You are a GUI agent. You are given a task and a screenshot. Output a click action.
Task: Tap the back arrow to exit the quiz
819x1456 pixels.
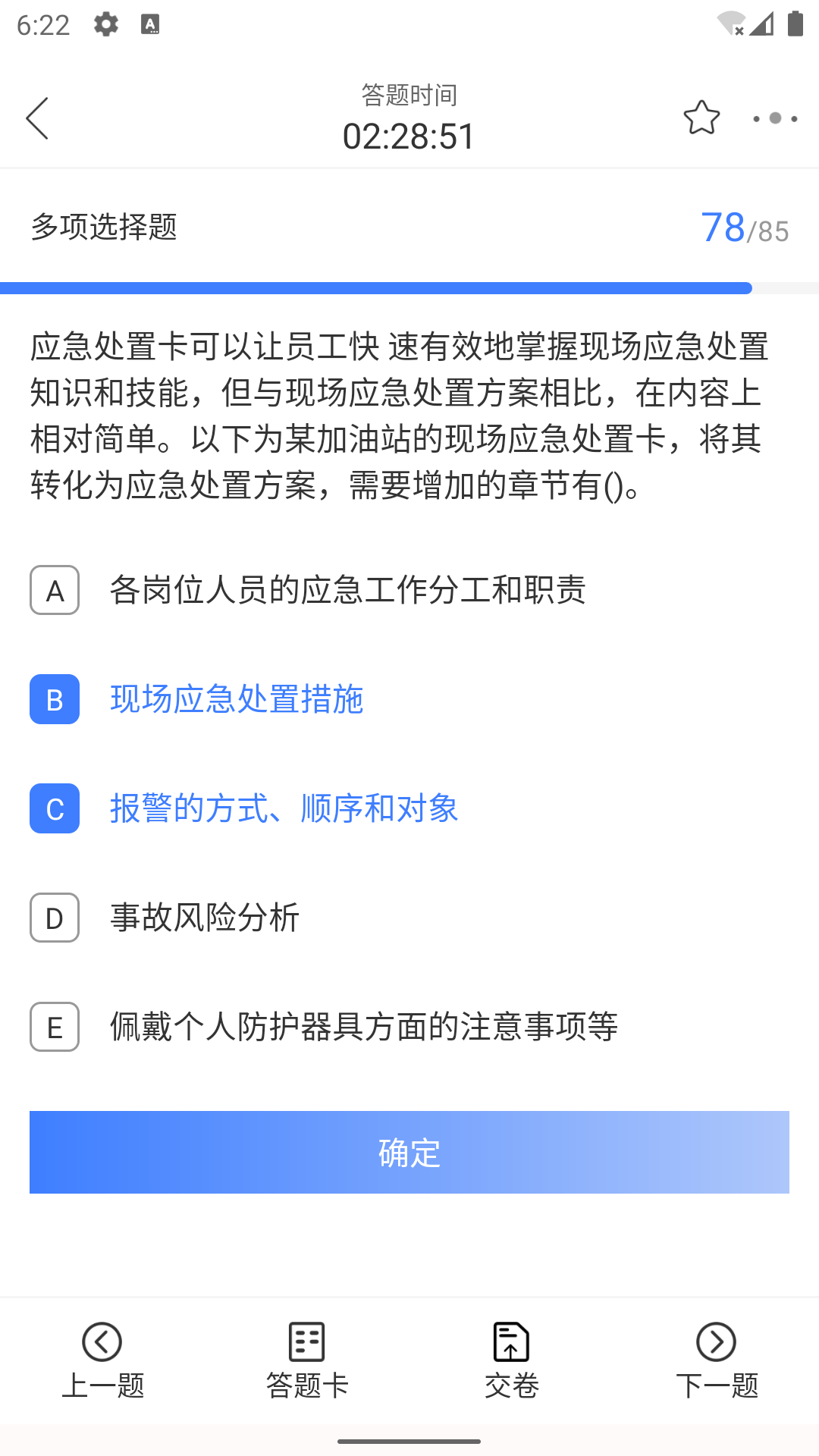tap(37, 118)
